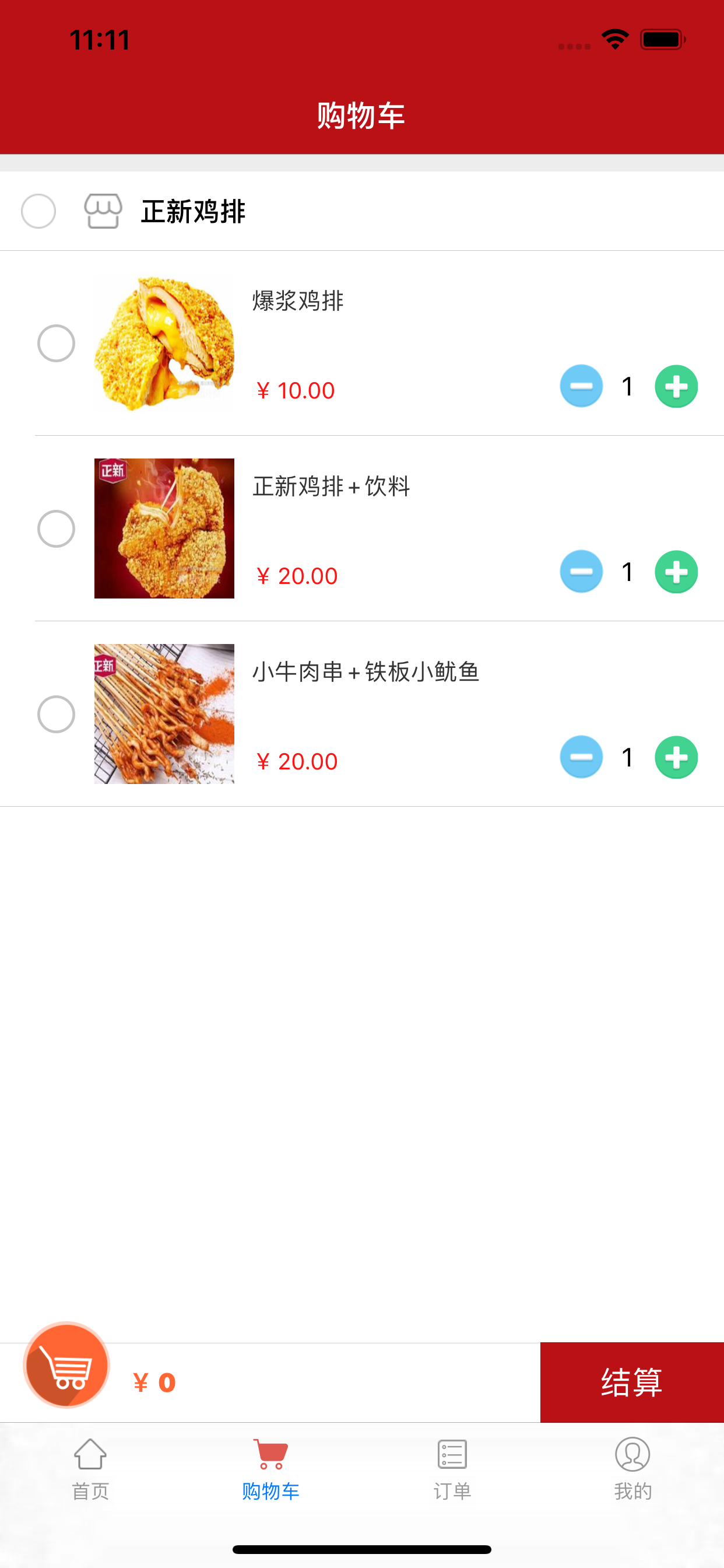Open the 爆浆鸡排 product image
This screenshot has width=724, height=1568.
[x=164, y=344]
